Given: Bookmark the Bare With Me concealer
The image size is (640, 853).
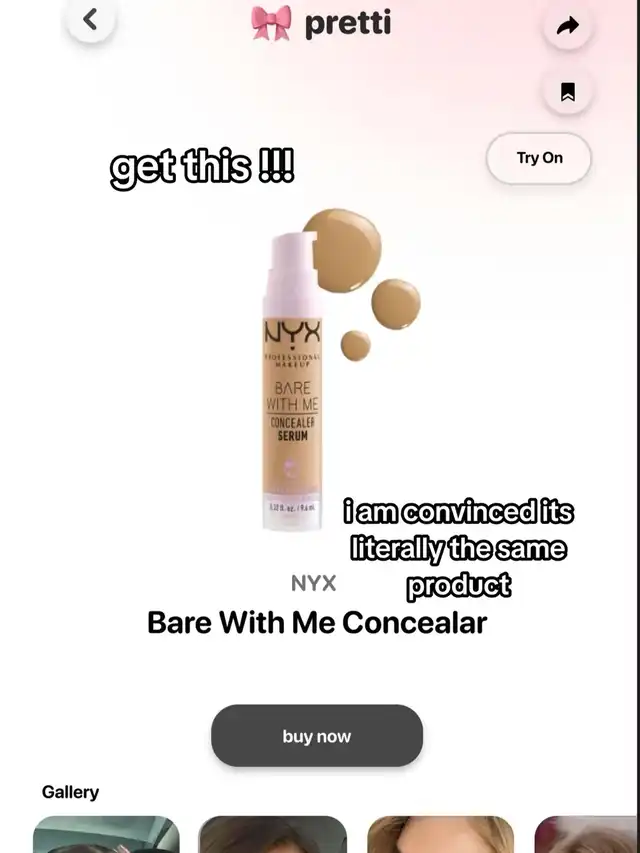Looking at the screenshot, I should click(567, 93).
